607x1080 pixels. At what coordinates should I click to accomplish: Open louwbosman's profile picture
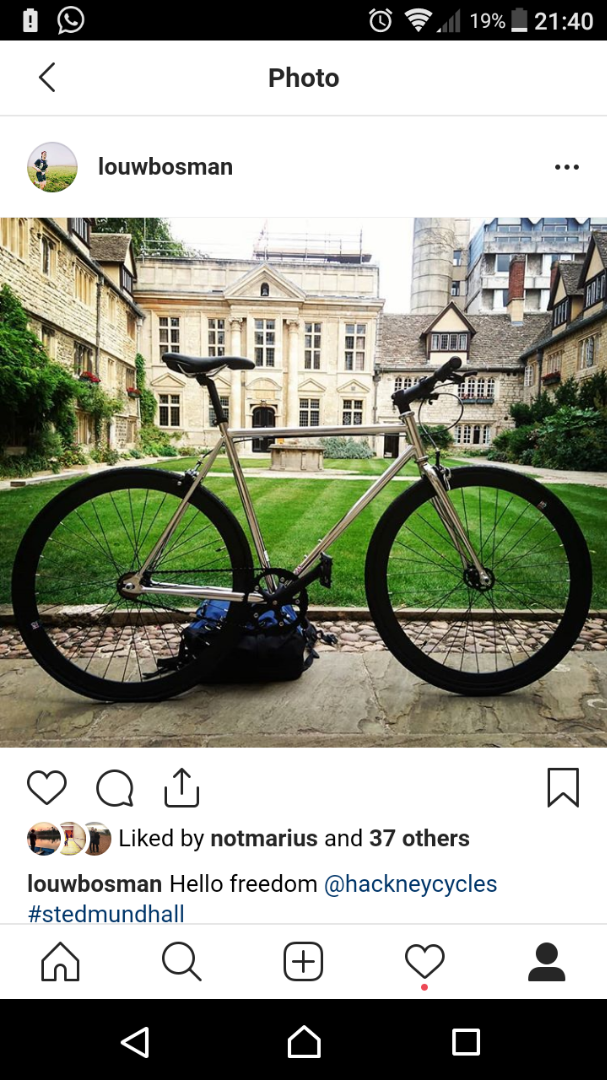coord(52,167)
